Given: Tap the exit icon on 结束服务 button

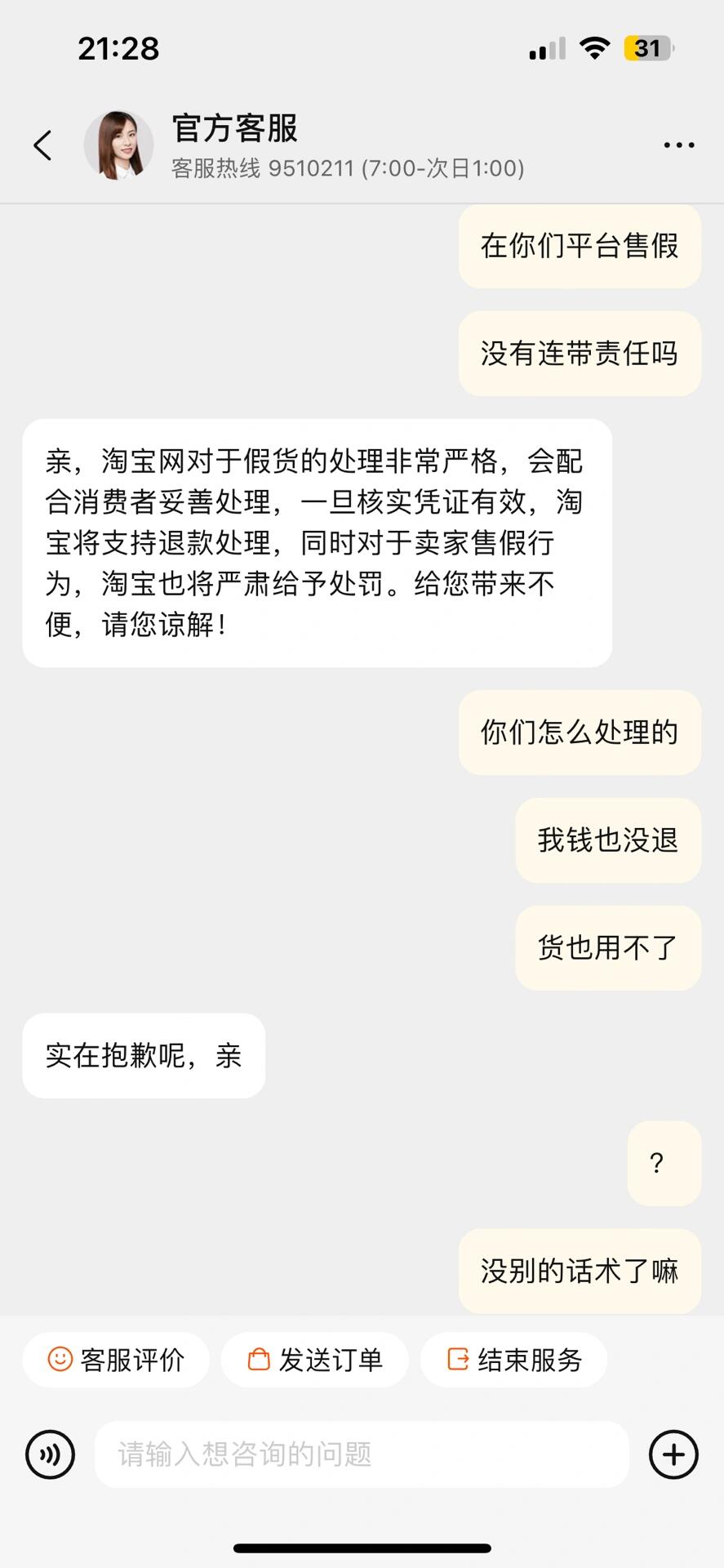Looking at the screenshot, I should click(460, 1360).
